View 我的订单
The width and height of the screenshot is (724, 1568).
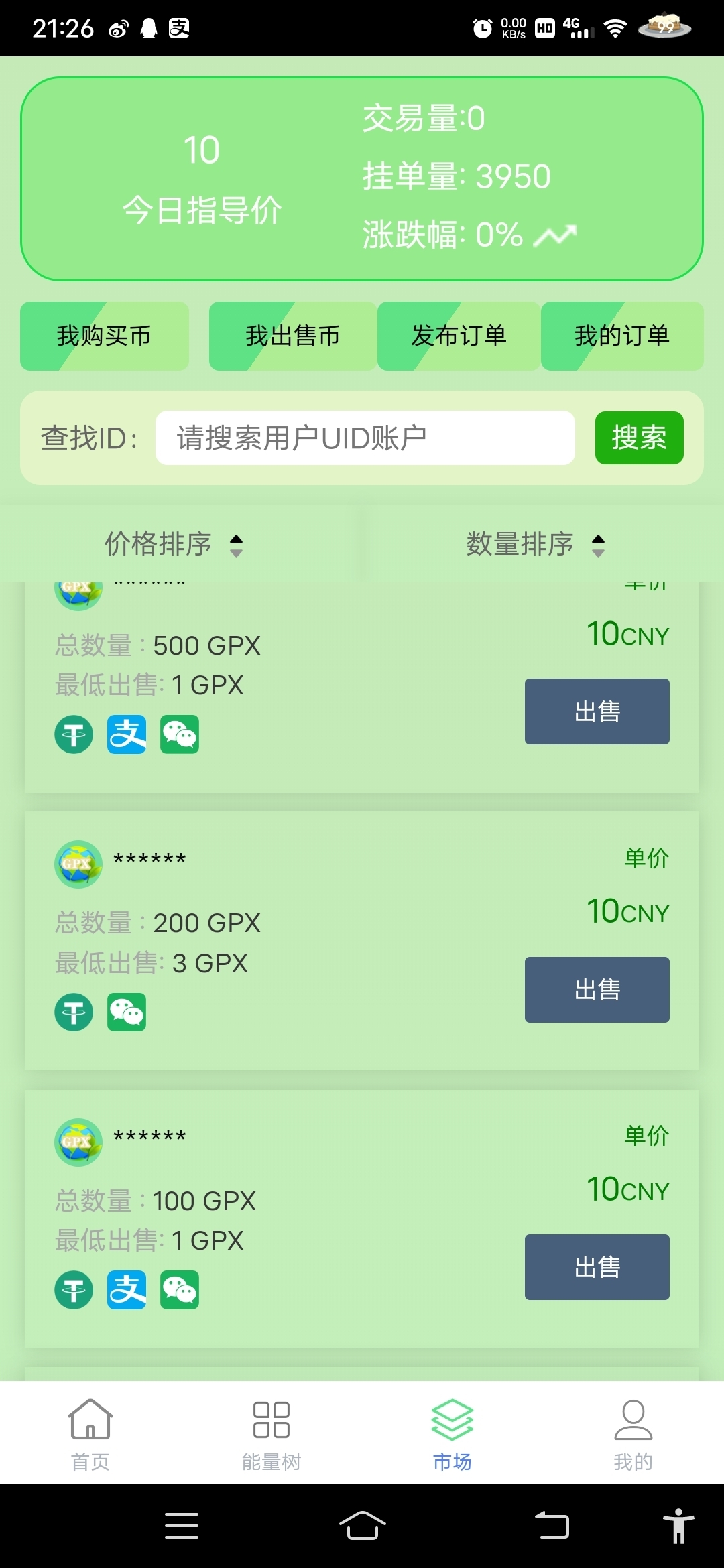(622, 336)
